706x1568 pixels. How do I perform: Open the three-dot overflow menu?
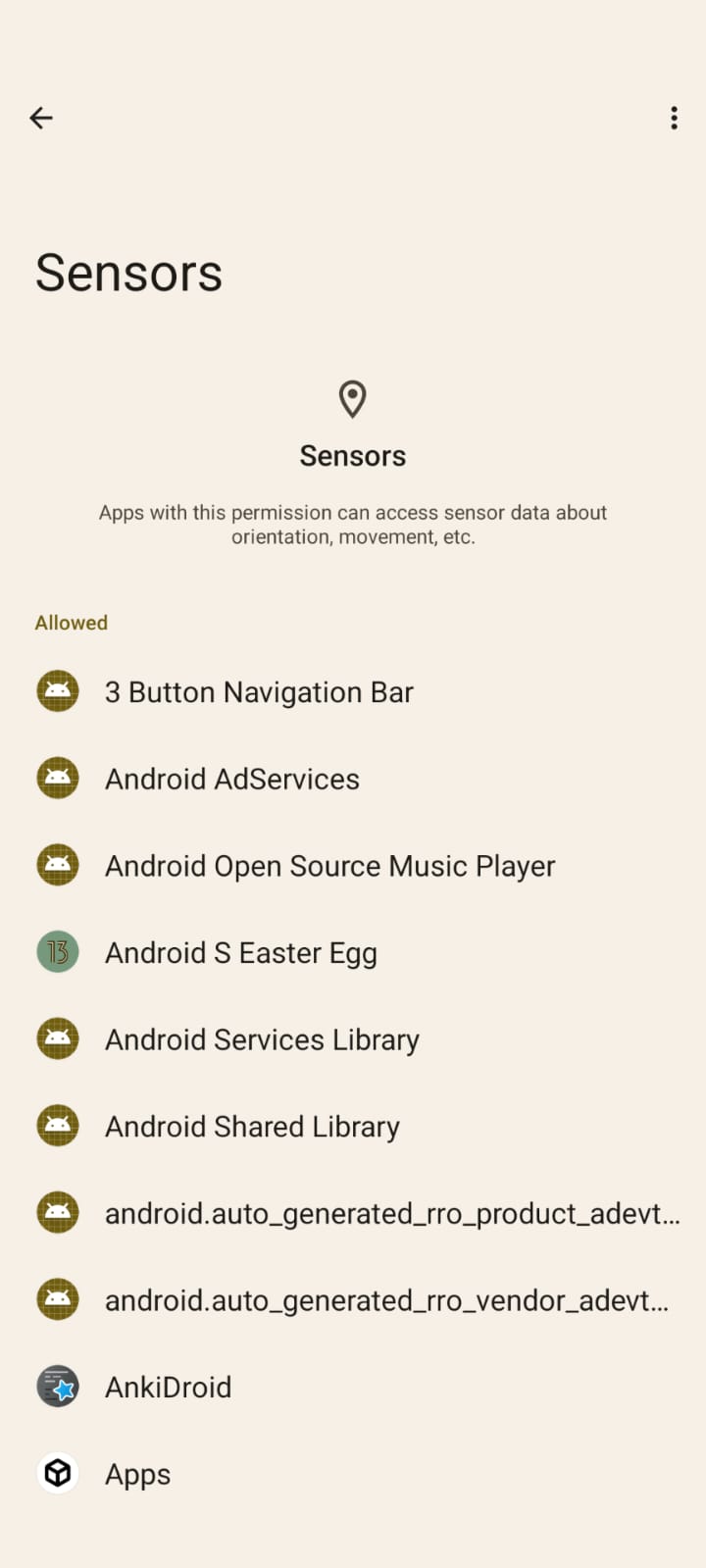click(x=674, y=119)
